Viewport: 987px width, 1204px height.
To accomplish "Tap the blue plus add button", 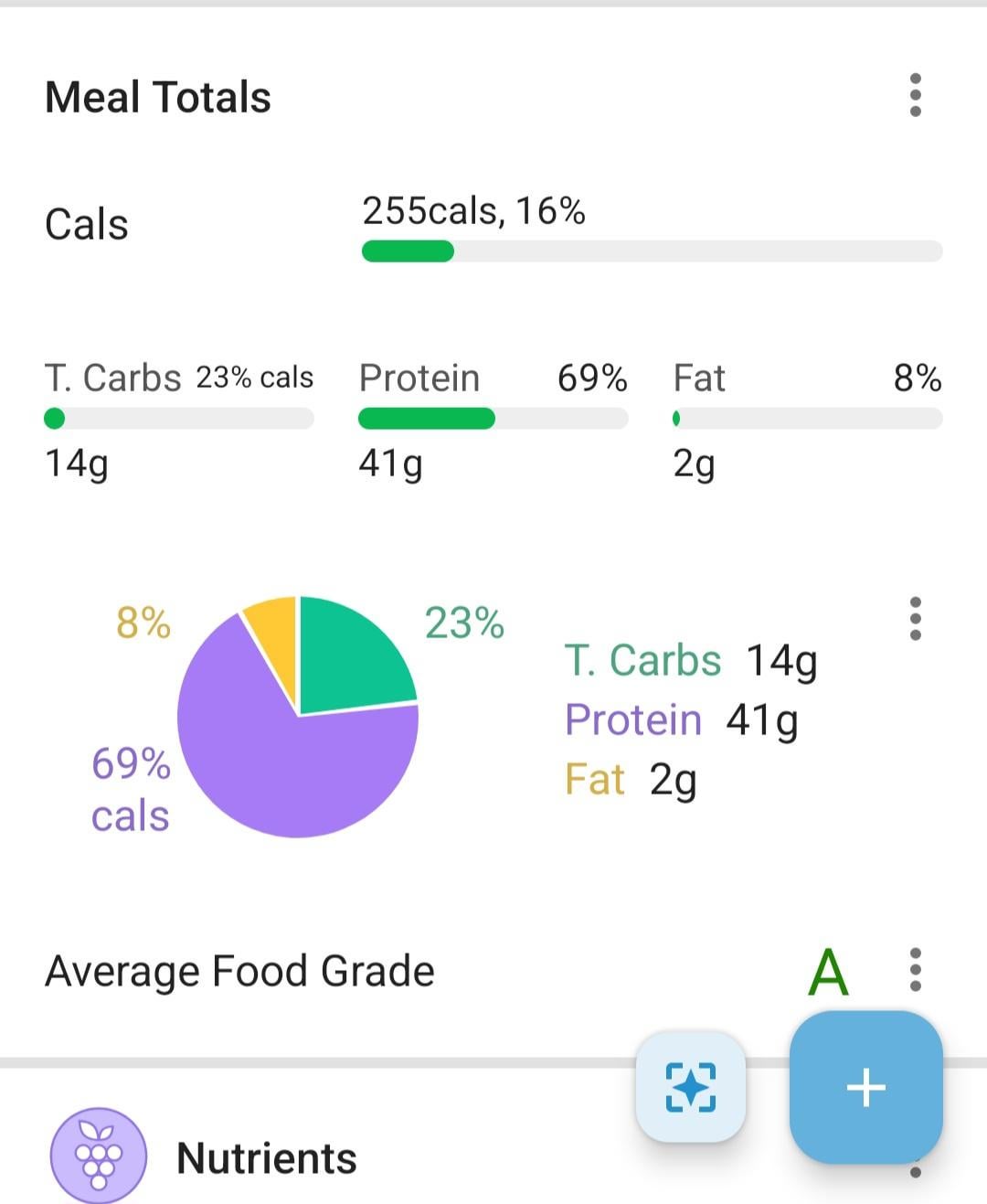I will (x=865, y=1087).
